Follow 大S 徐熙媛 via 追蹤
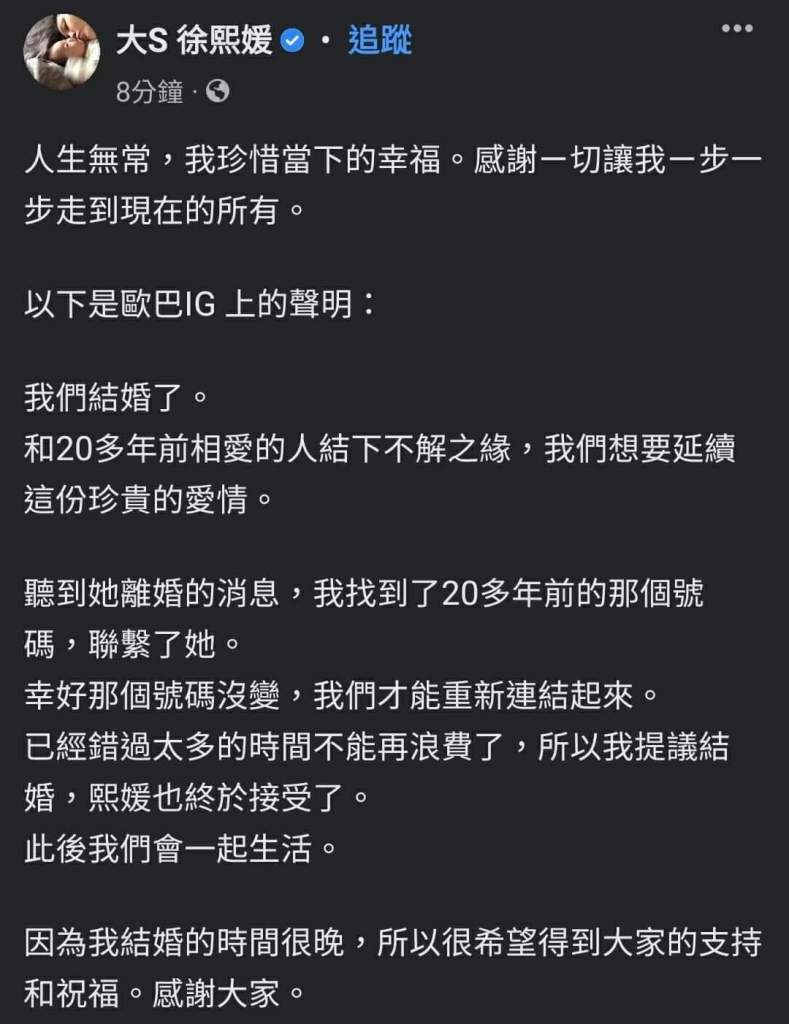This screenshot has height=1024, width=789. click(x=380, y=41)
